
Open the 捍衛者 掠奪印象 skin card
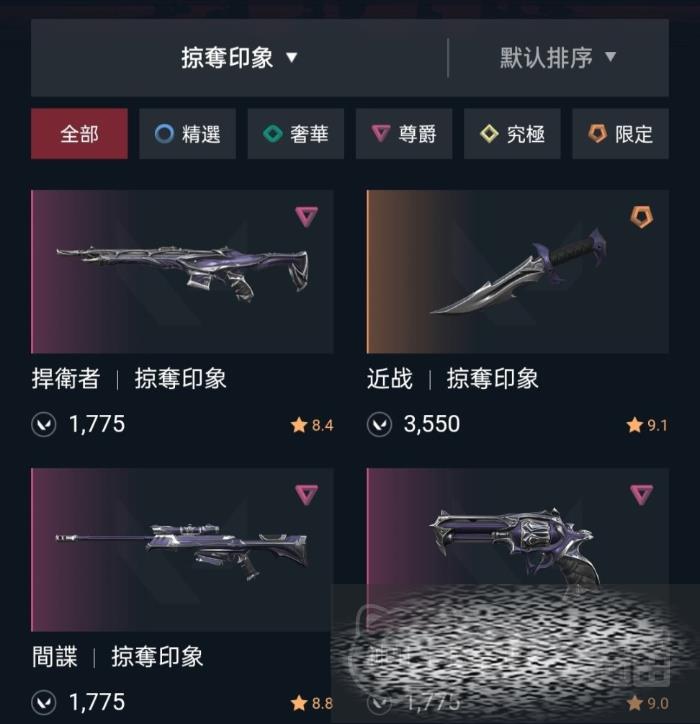click(182, 272)
